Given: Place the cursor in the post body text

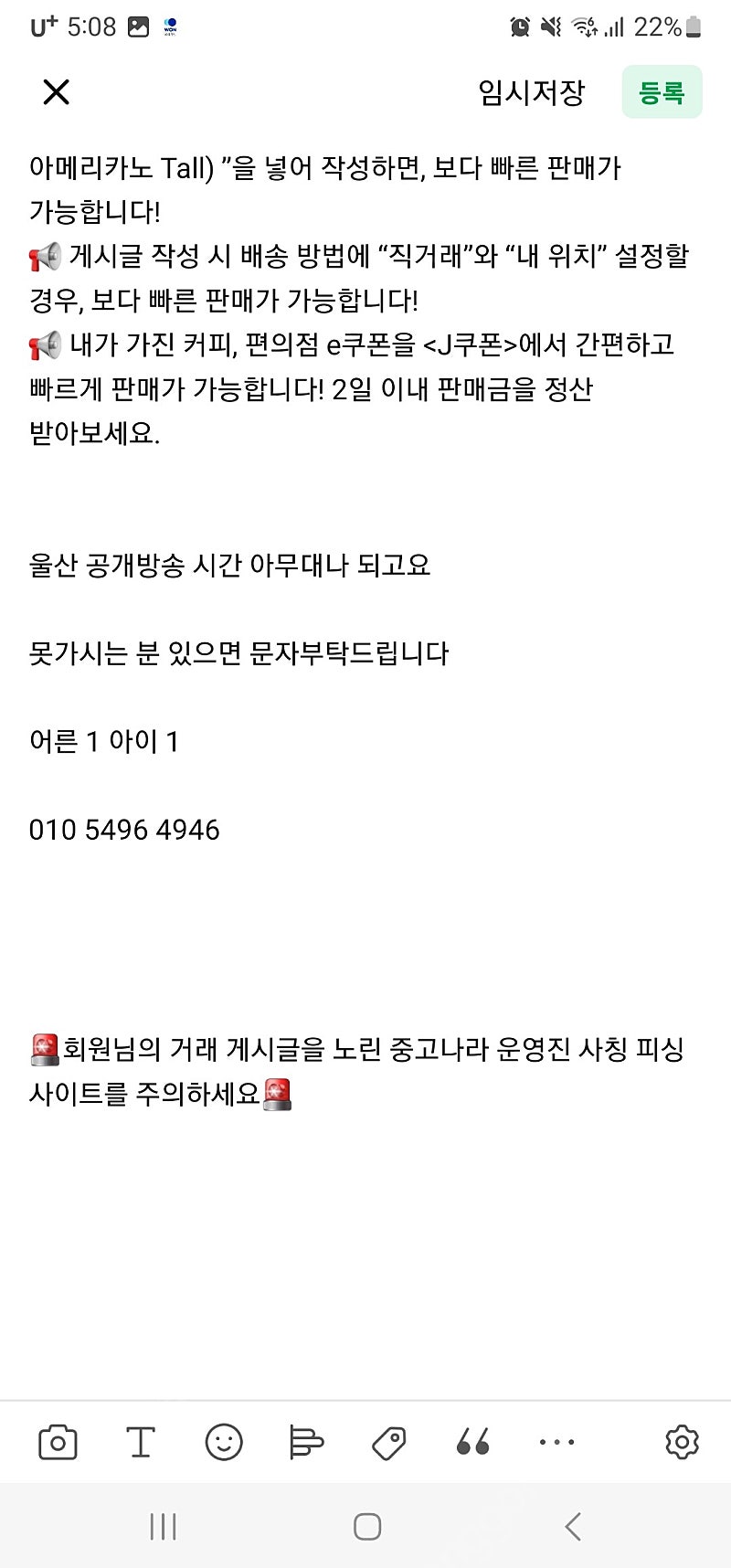Looking at the screenshot, I should 365,630.
